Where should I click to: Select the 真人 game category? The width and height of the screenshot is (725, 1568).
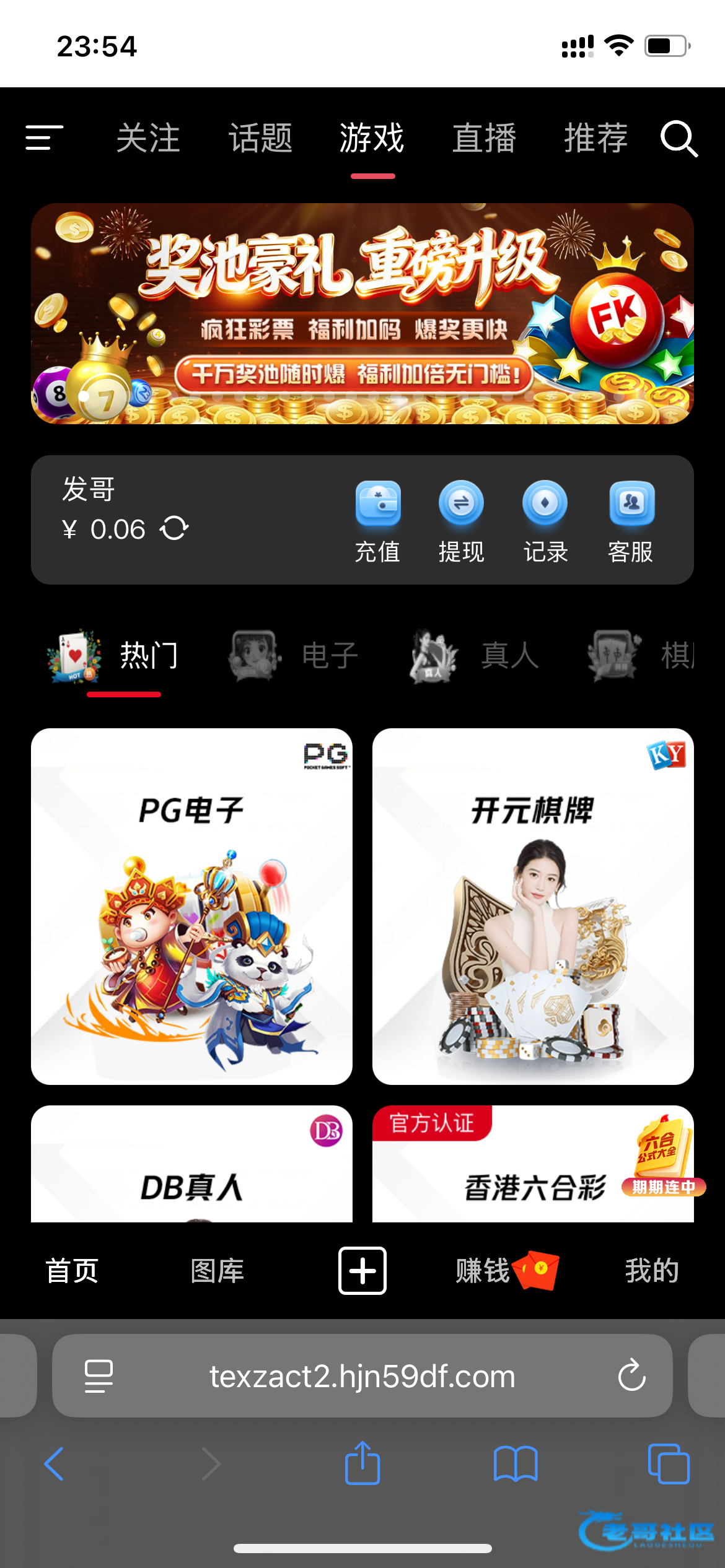click(475, 656)
